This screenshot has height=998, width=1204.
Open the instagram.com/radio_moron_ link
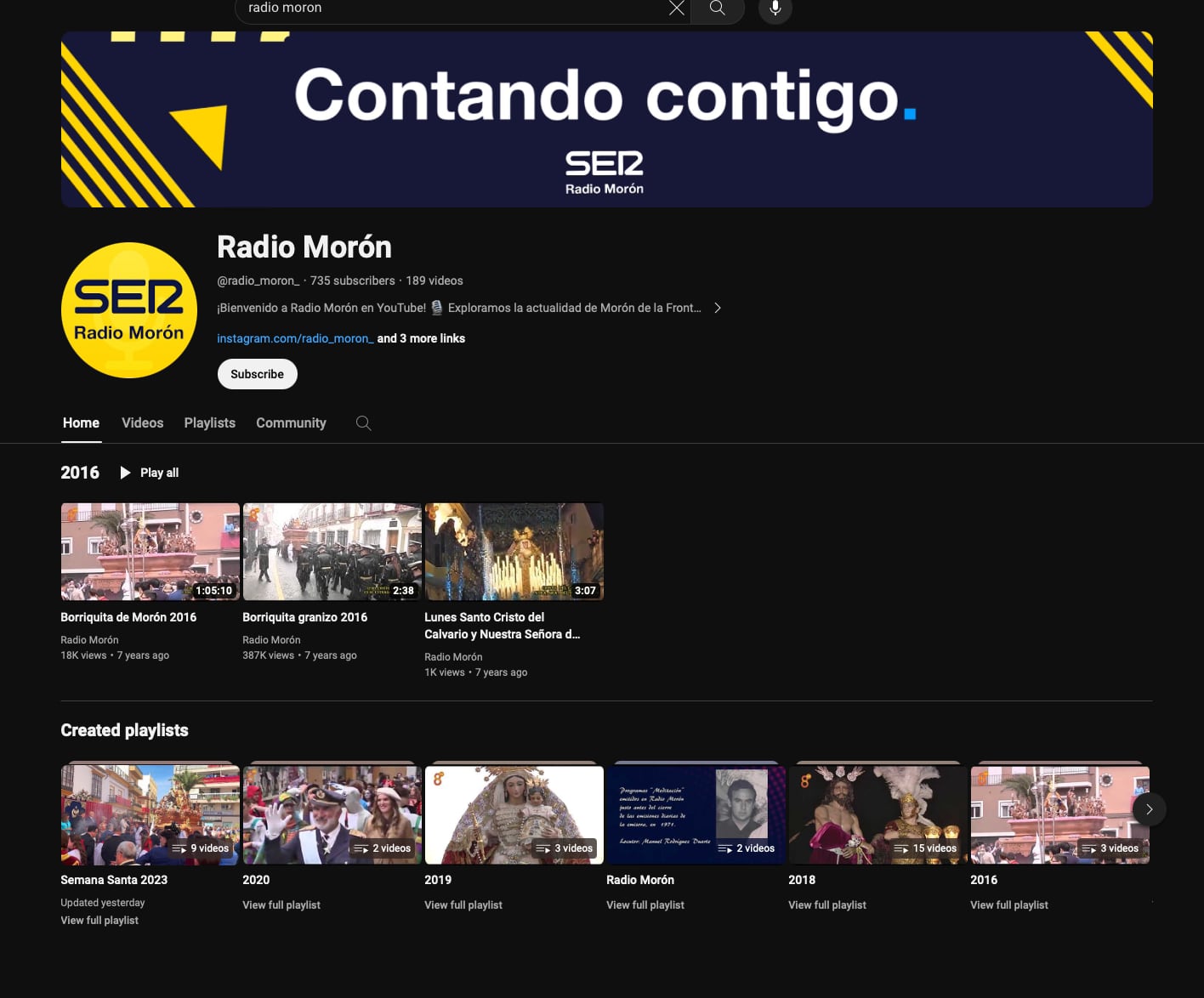tap(294, 338)
